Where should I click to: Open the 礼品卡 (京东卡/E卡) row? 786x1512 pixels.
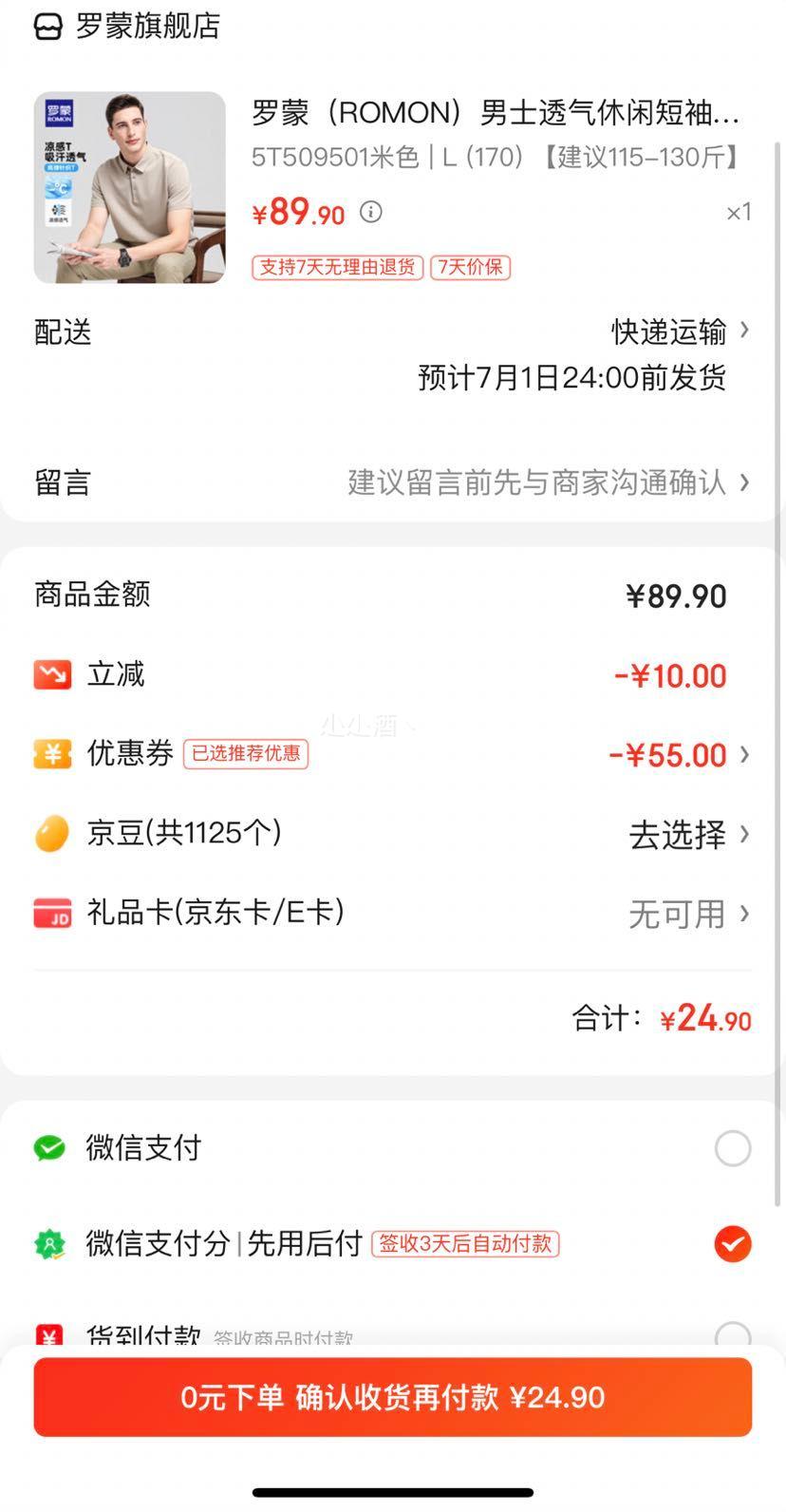pos(393,914)
